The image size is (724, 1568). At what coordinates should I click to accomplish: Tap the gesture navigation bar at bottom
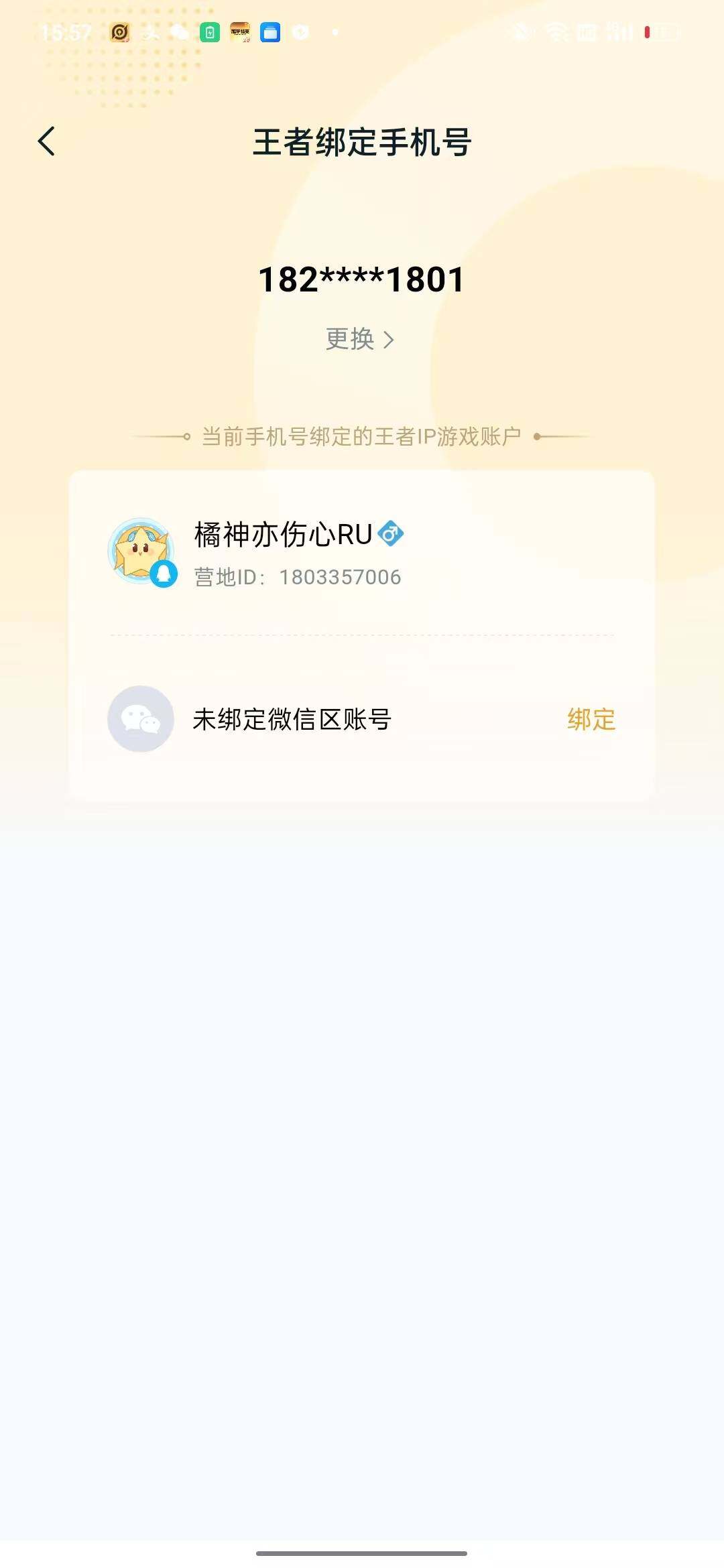pos(362,1553)
